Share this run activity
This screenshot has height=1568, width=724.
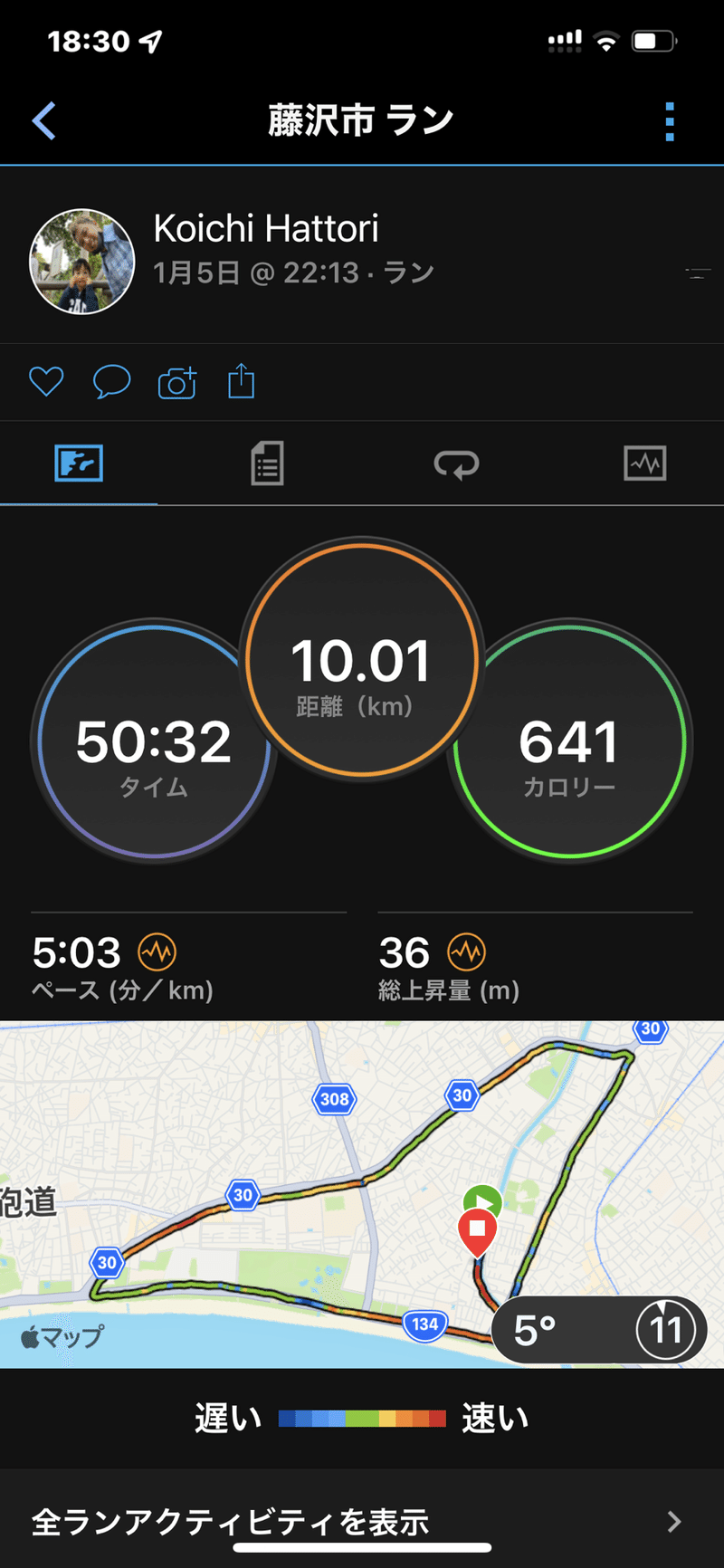click(x=242, y=382)
